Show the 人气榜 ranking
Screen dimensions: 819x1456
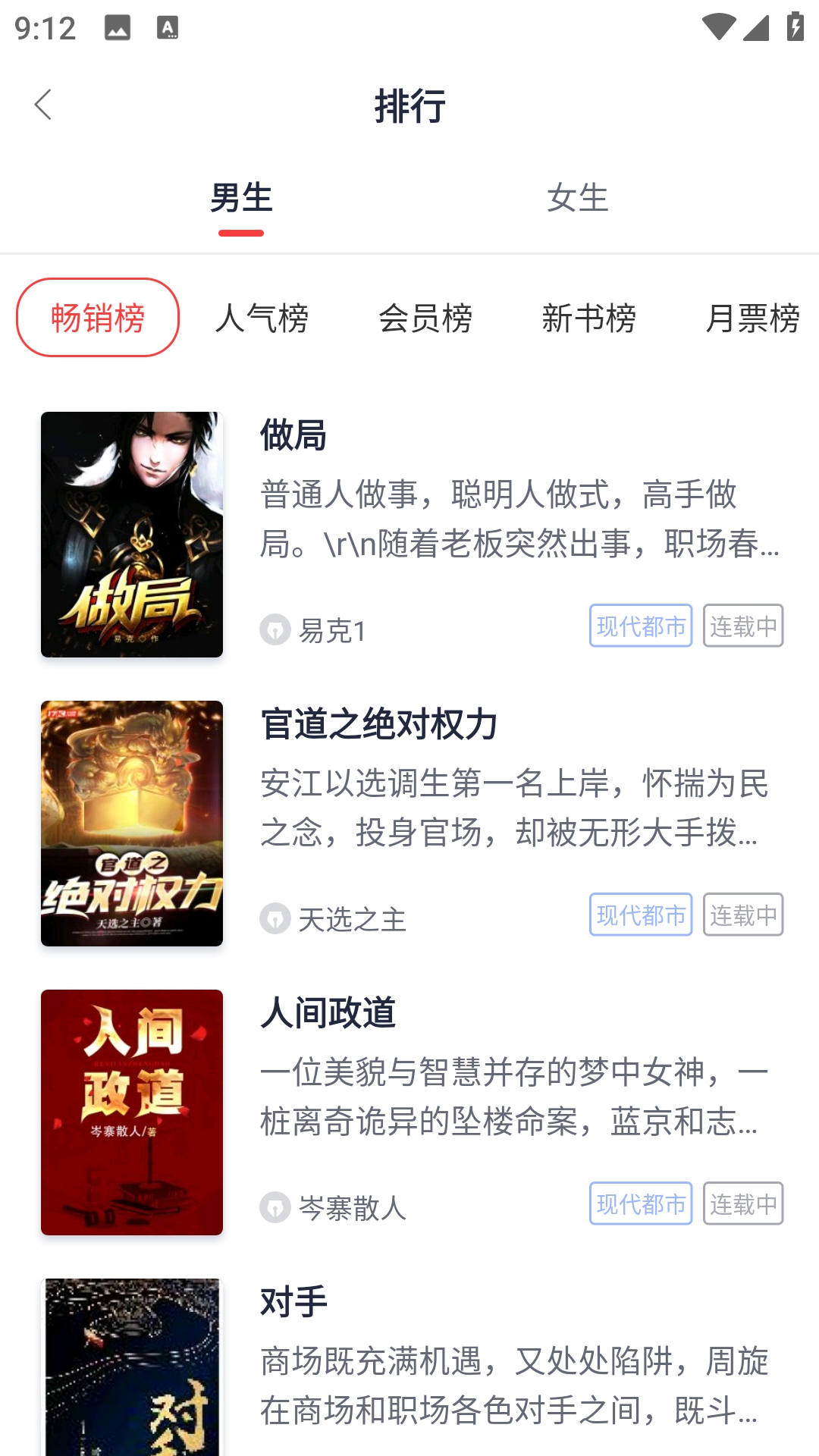click(262, 318)
